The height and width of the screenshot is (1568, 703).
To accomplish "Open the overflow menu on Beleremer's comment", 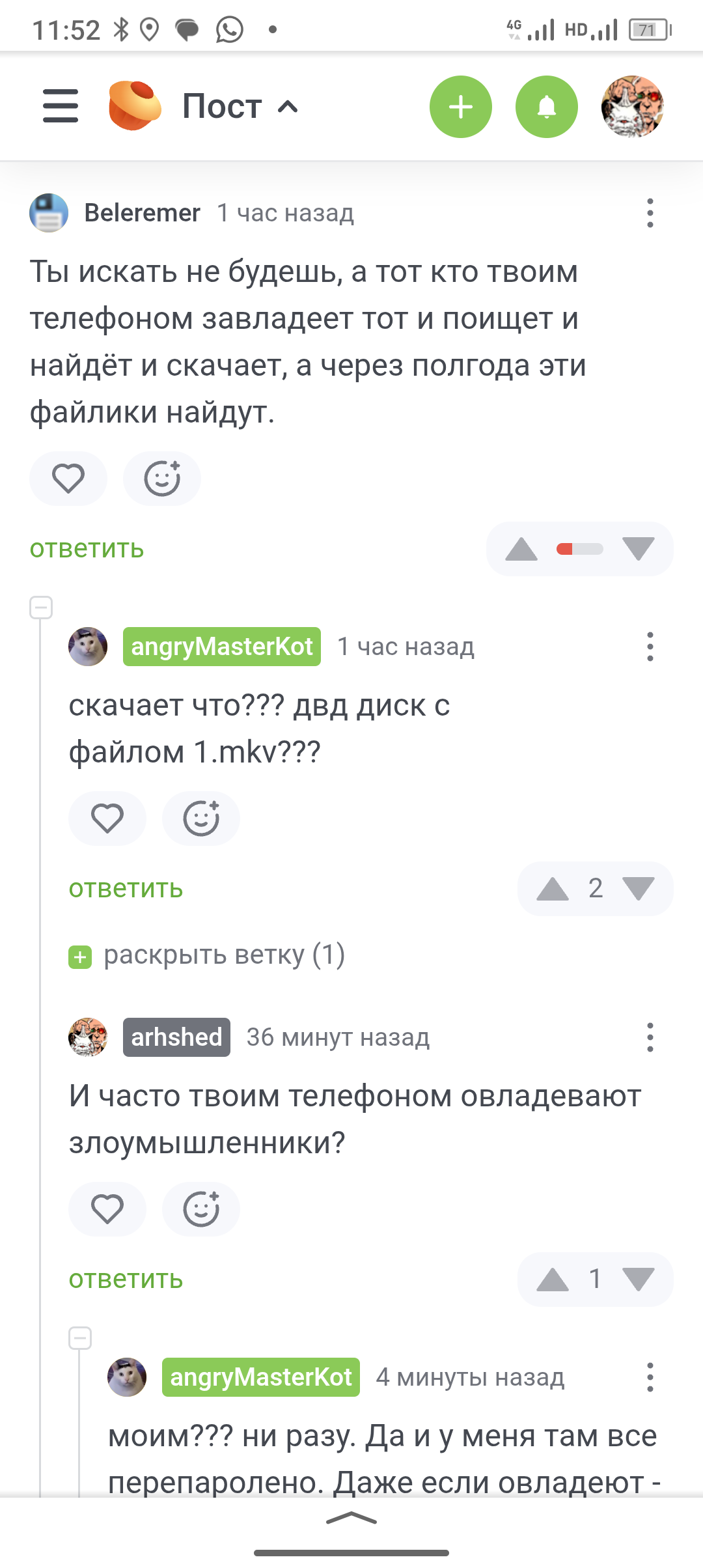I will coord(650,213).
